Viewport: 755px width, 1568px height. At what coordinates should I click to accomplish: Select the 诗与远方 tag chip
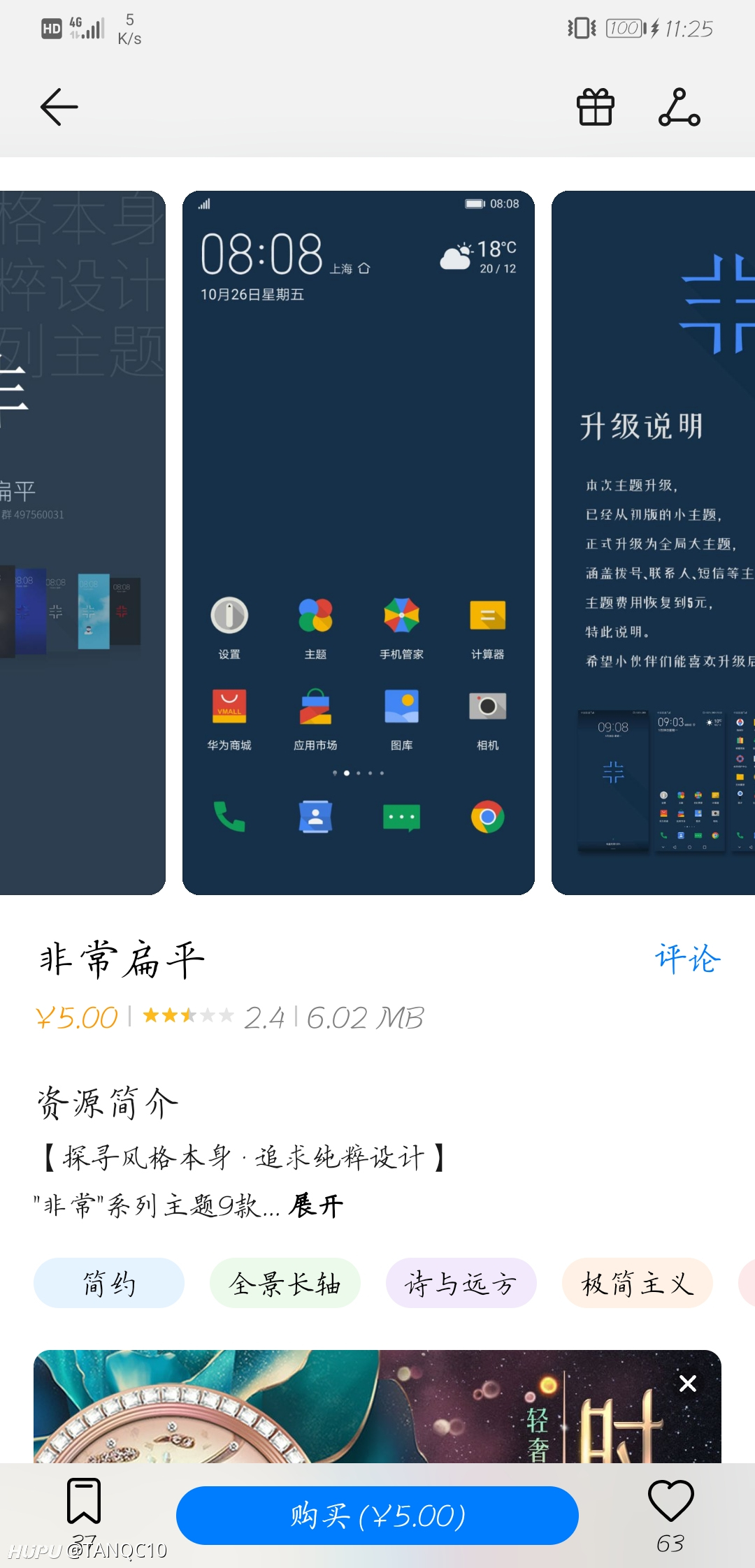point(461,1283)
